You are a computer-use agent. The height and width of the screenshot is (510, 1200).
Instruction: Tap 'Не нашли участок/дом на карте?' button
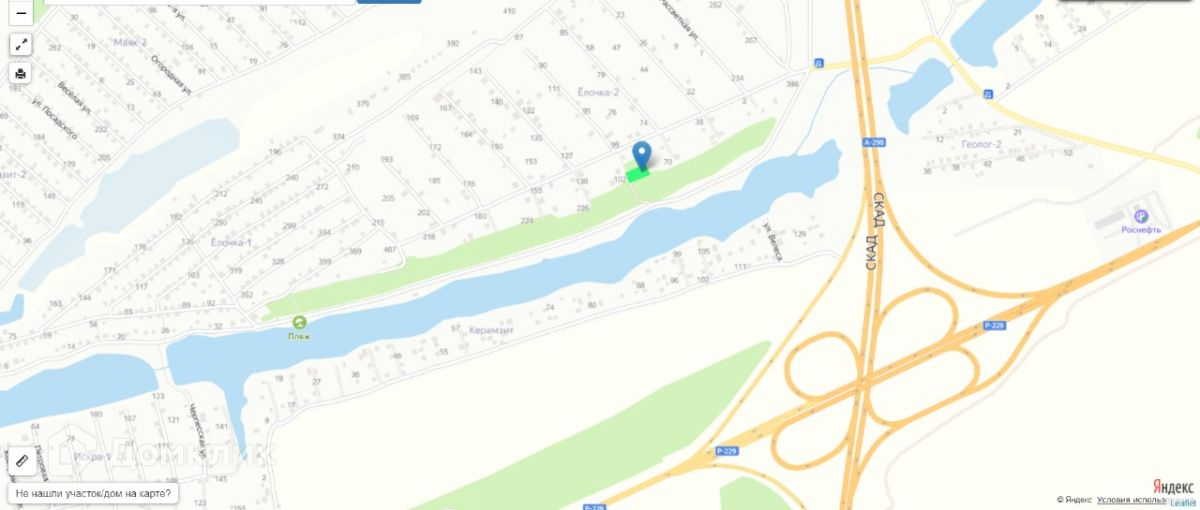(x=93, y=493)
